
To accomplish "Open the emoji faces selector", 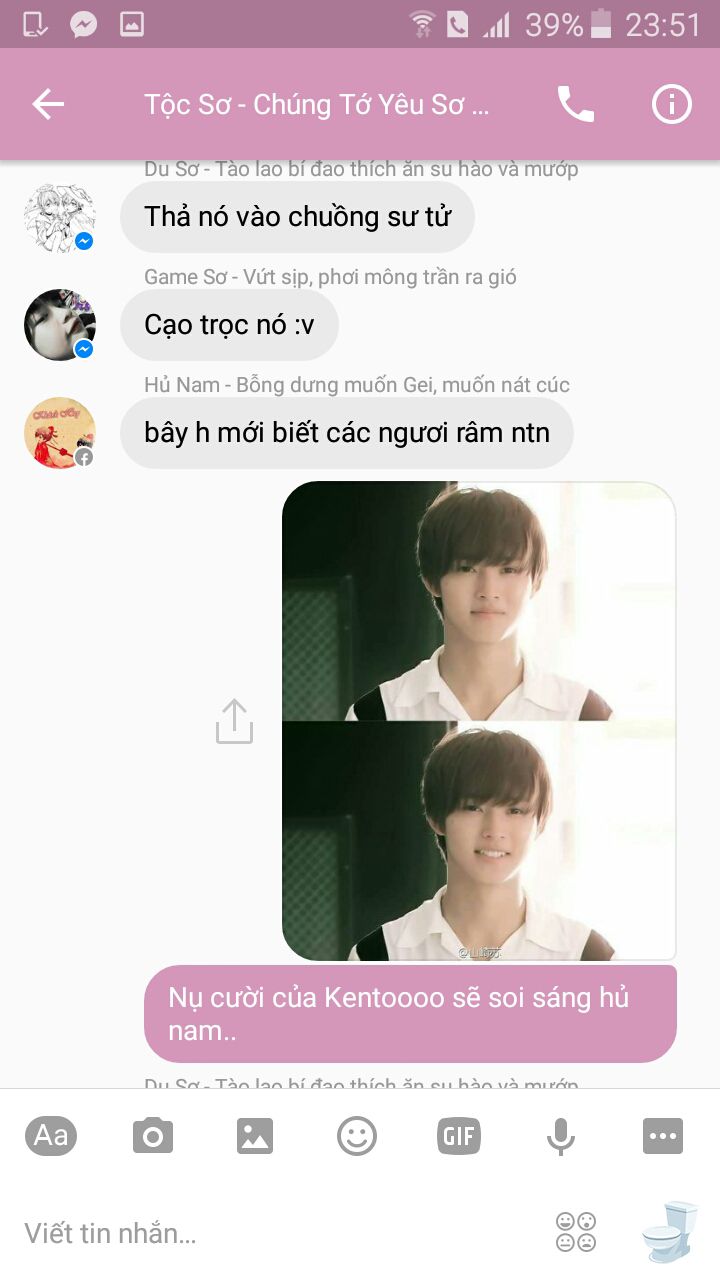I will [x=576, y=1232].
